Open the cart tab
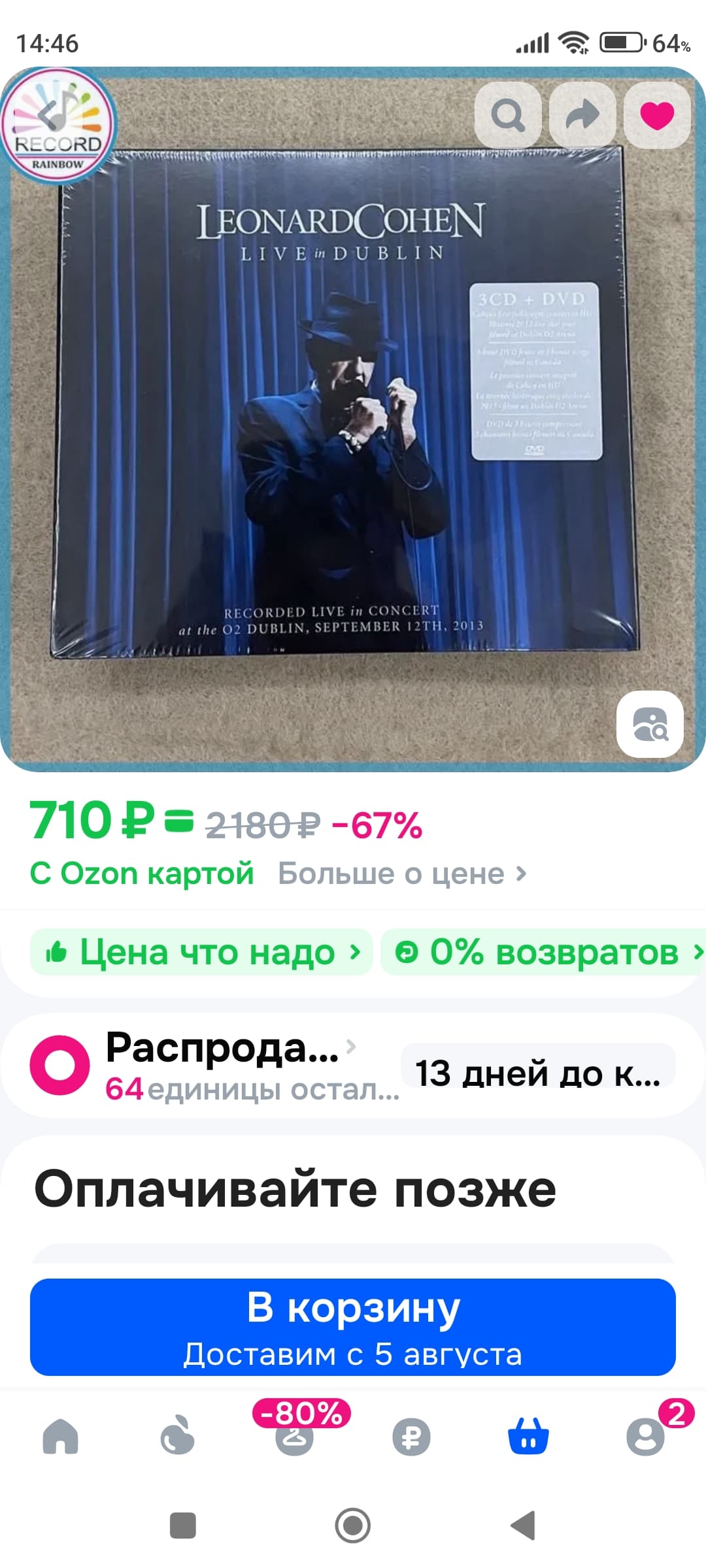Image resolution: width=706 pixels, height=1568 pixels. [x=528, y=1437]
